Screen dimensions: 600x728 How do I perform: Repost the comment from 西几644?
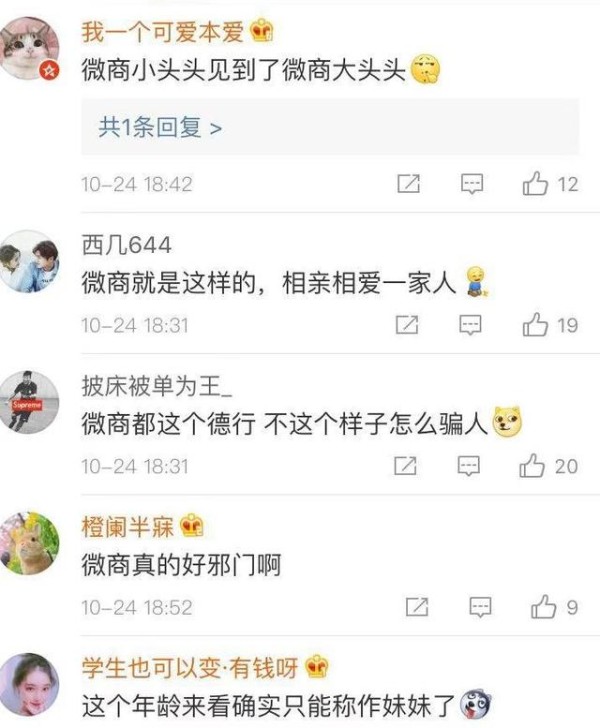(408, 325)
